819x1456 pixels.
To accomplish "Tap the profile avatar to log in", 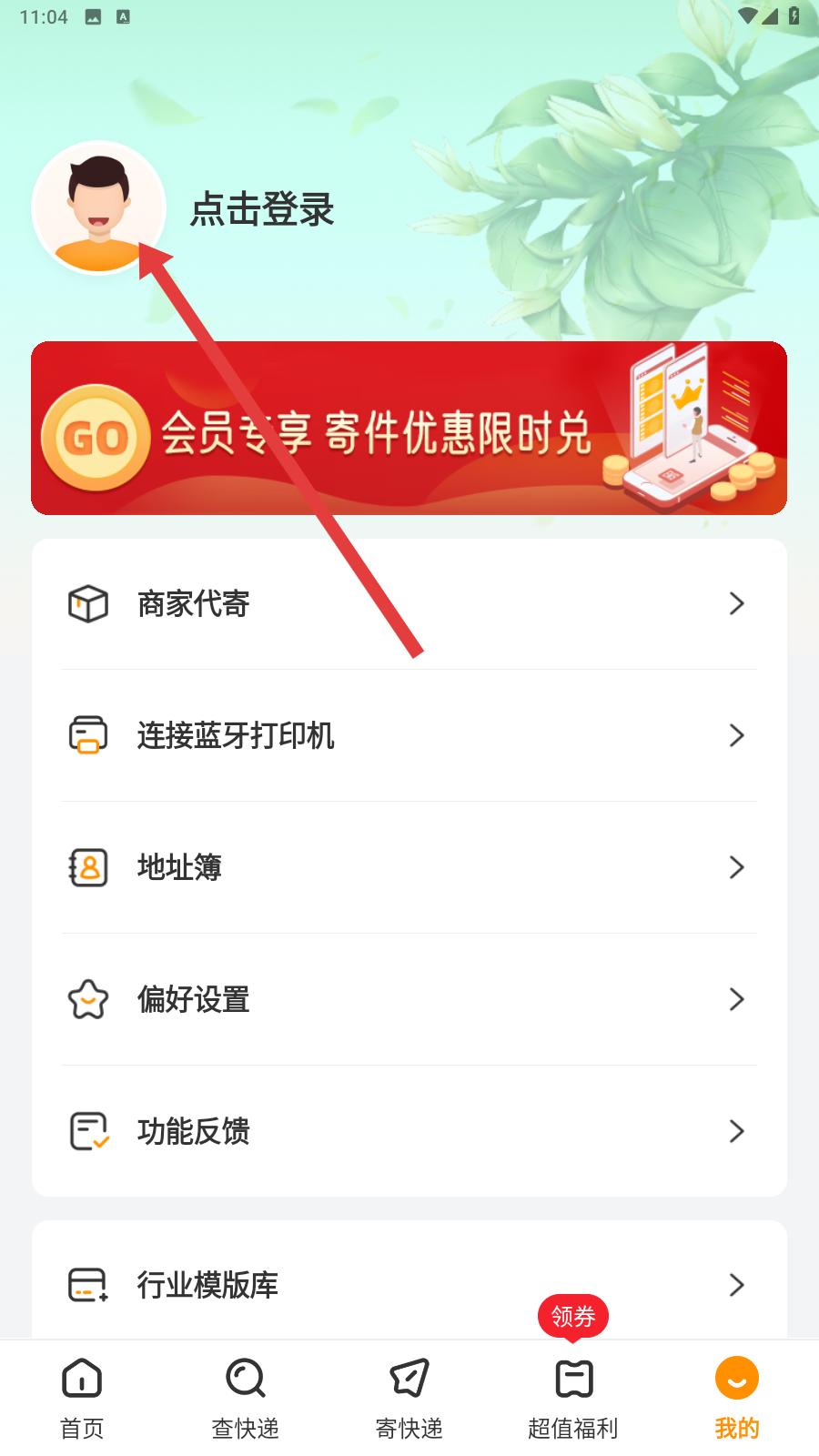I will [98, 207].
